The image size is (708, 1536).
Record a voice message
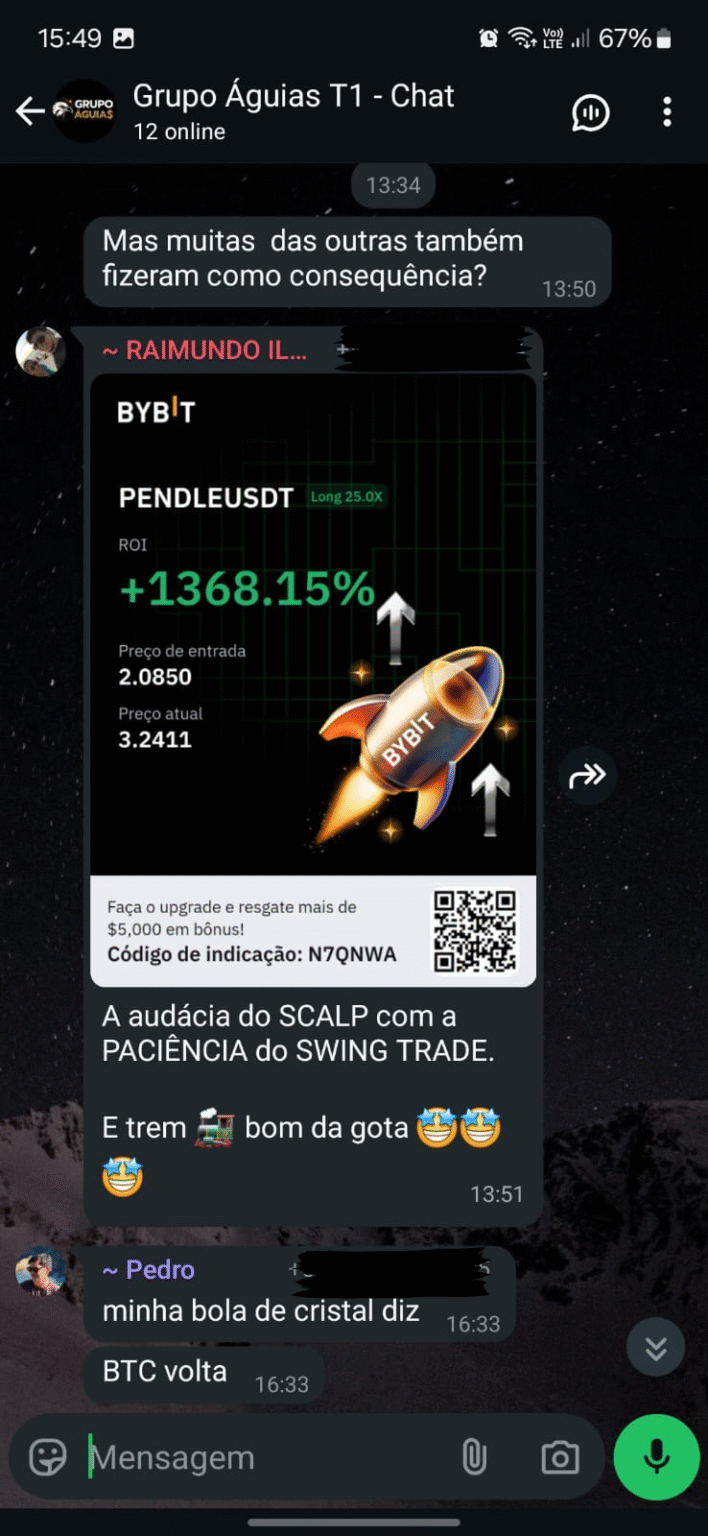[x=656, y=1458]
